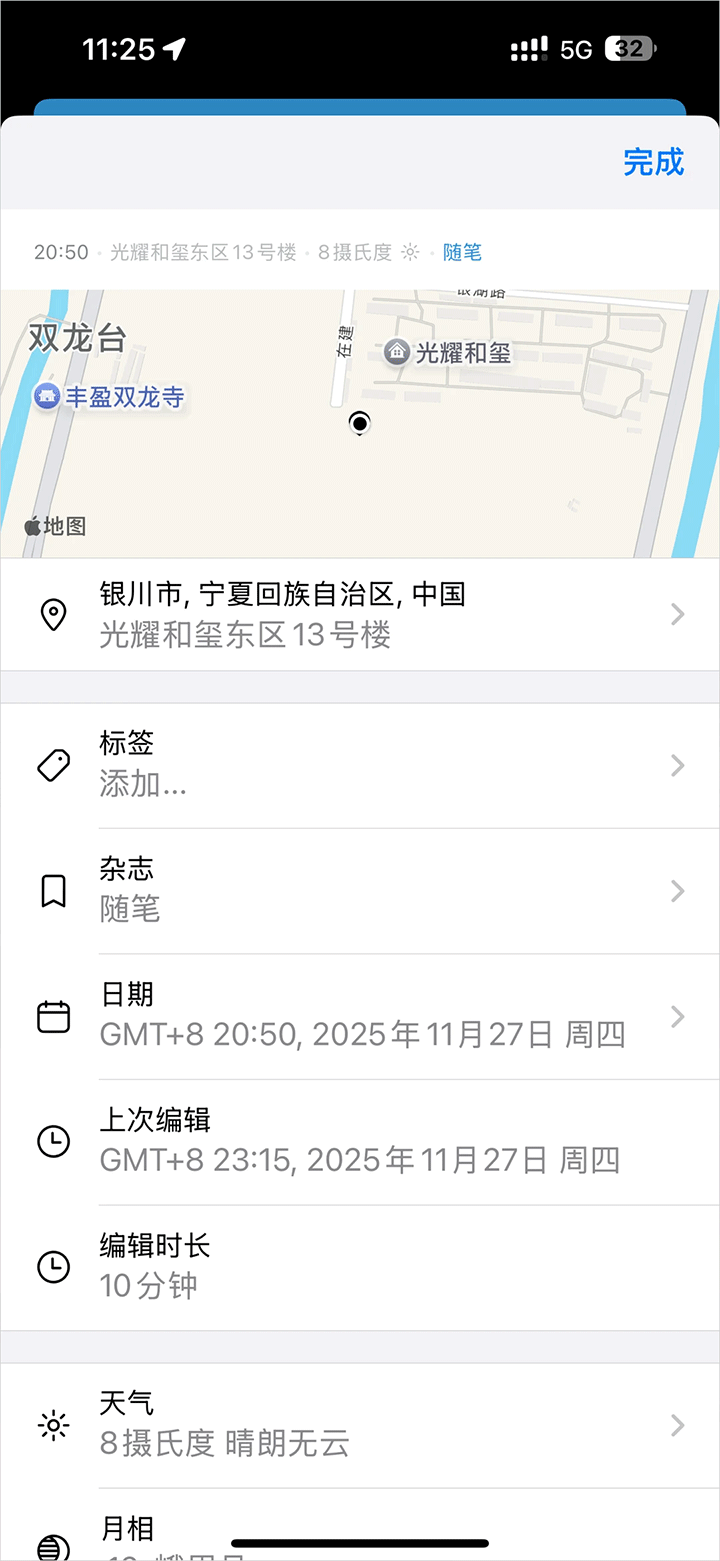
Task: Open the 天气 weather details row
Action: [360, 1424]
